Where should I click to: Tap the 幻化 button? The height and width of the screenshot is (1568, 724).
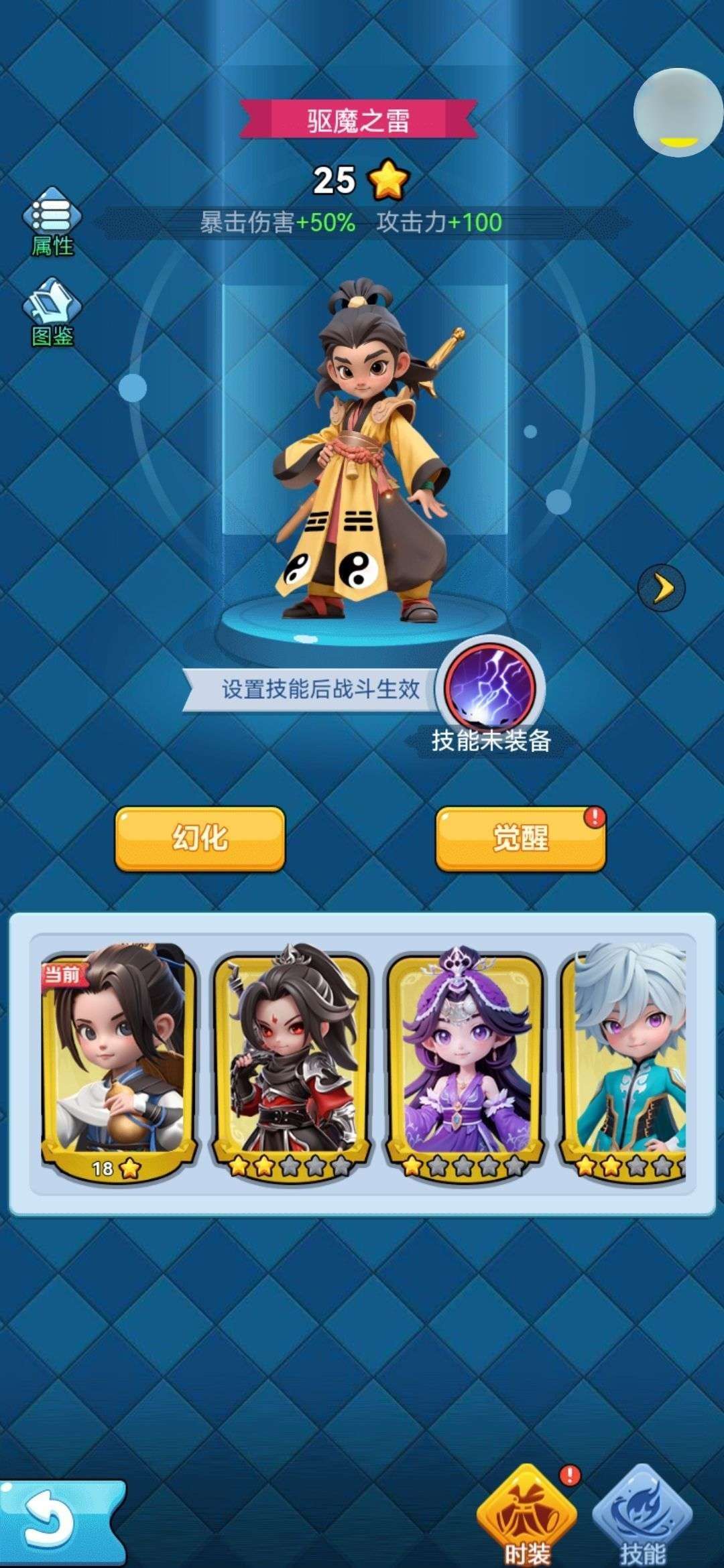(200, 838)
